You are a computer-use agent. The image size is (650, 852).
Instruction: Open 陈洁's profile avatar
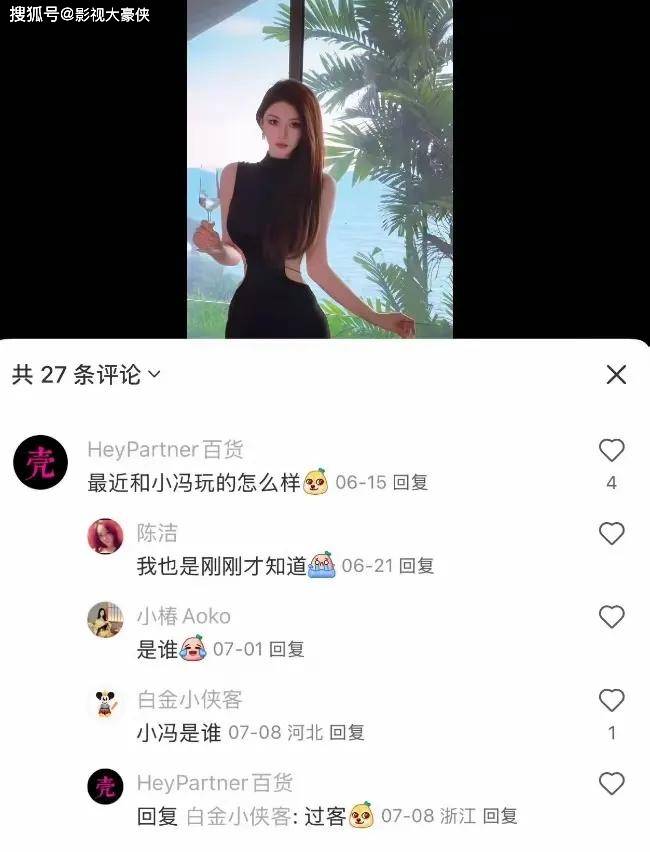point(105,537)
